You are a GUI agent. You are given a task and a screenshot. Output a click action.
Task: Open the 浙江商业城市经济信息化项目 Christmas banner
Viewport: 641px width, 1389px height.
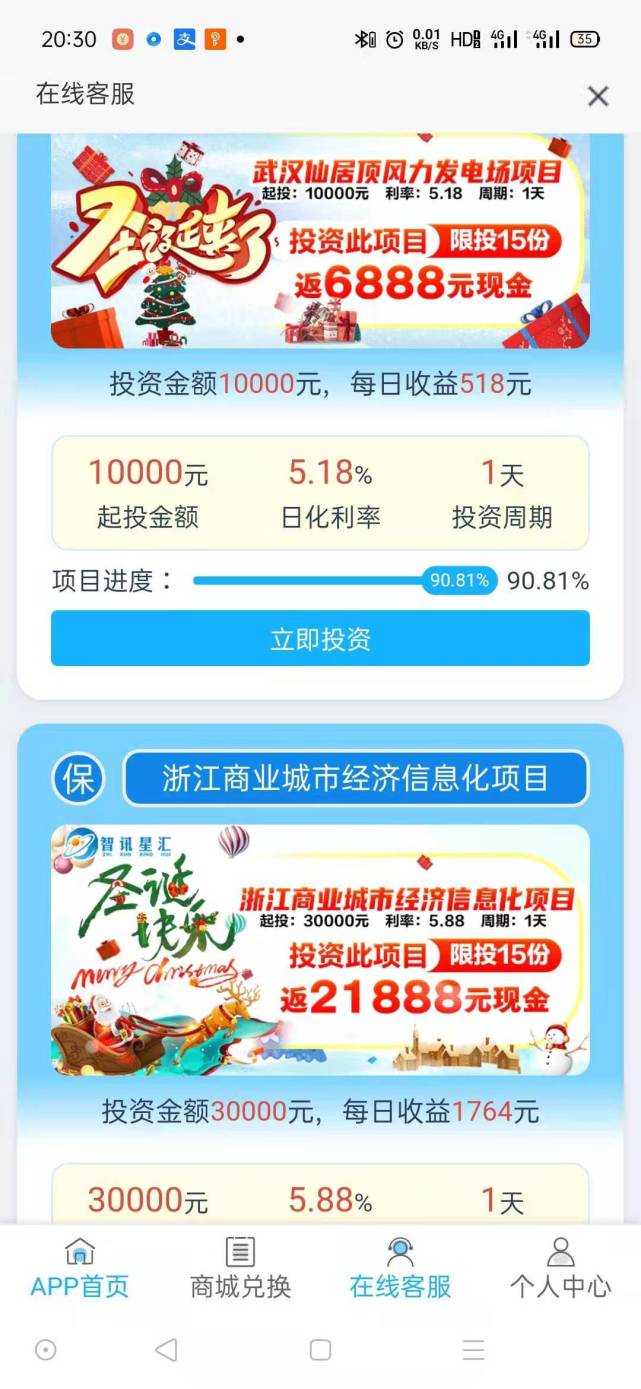coord(320,950)
